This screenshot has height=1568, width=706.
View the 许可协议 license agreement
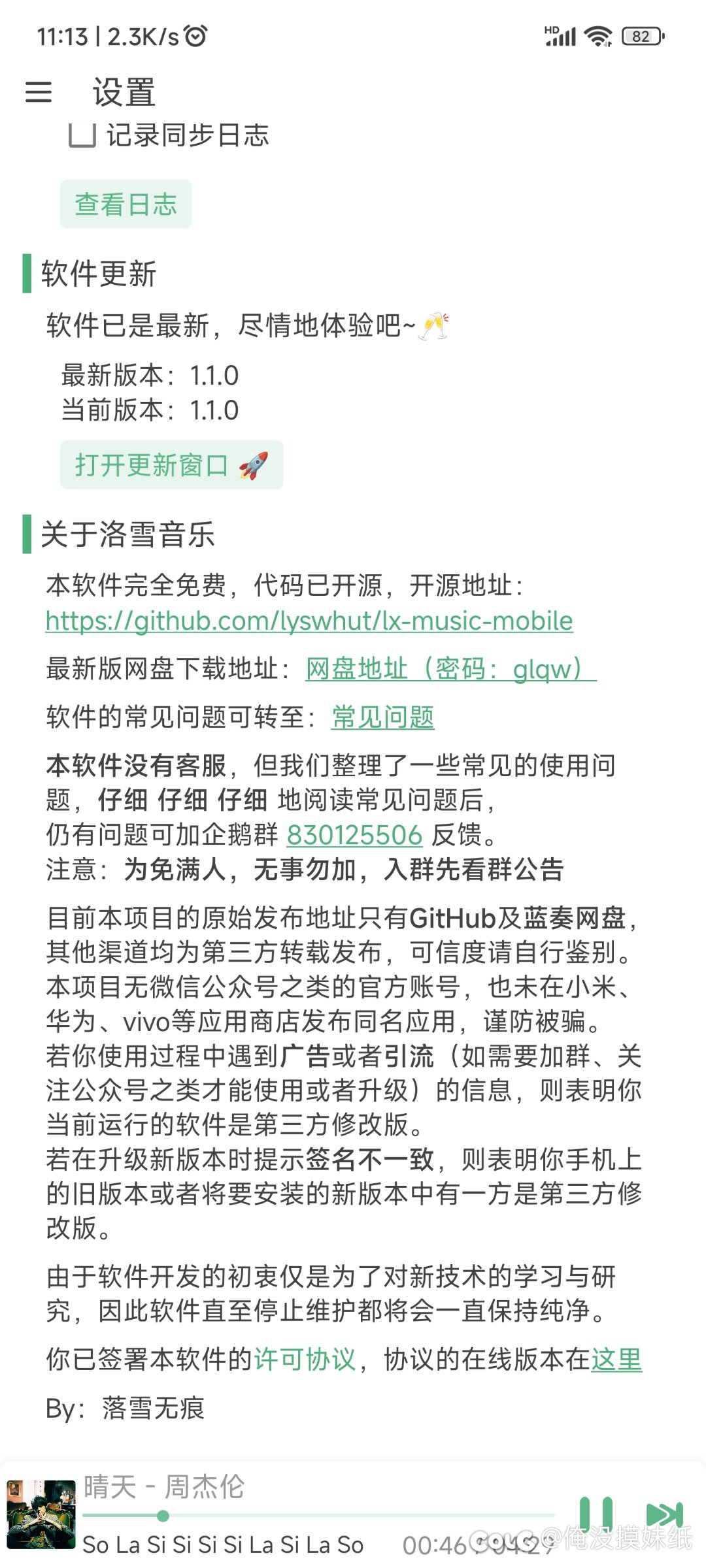point(305,1360)
